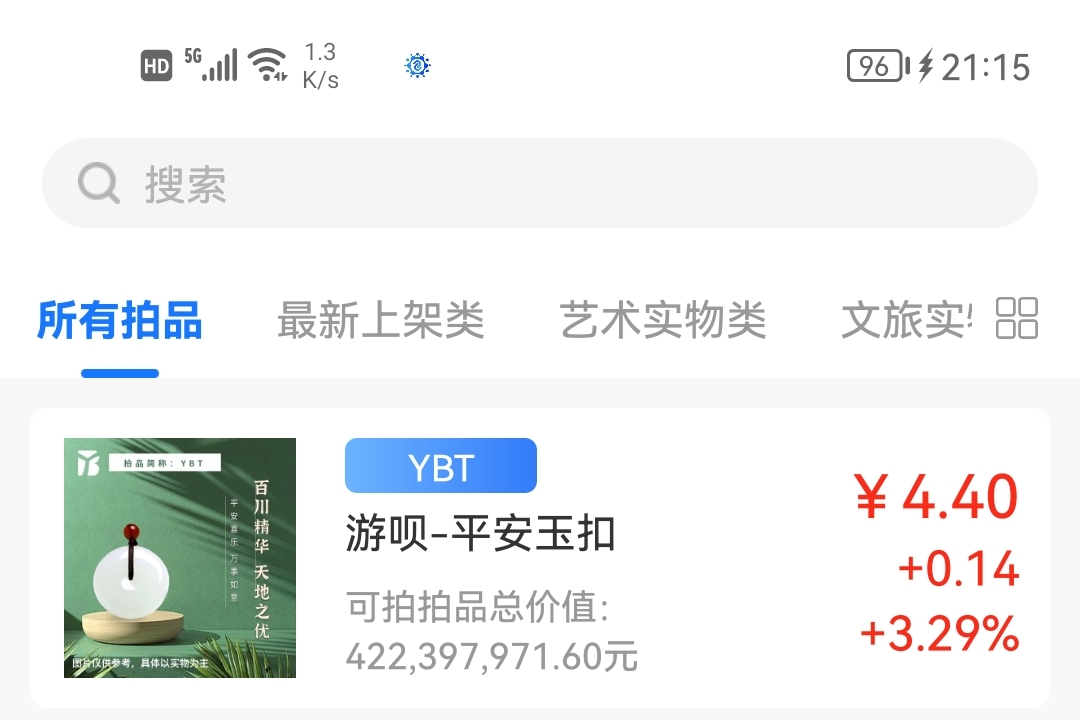This screenshot has width=1080, height=720.
Task: Select the 所有拍品 tab
Action: pyautogui.click(x=120, y=321)
